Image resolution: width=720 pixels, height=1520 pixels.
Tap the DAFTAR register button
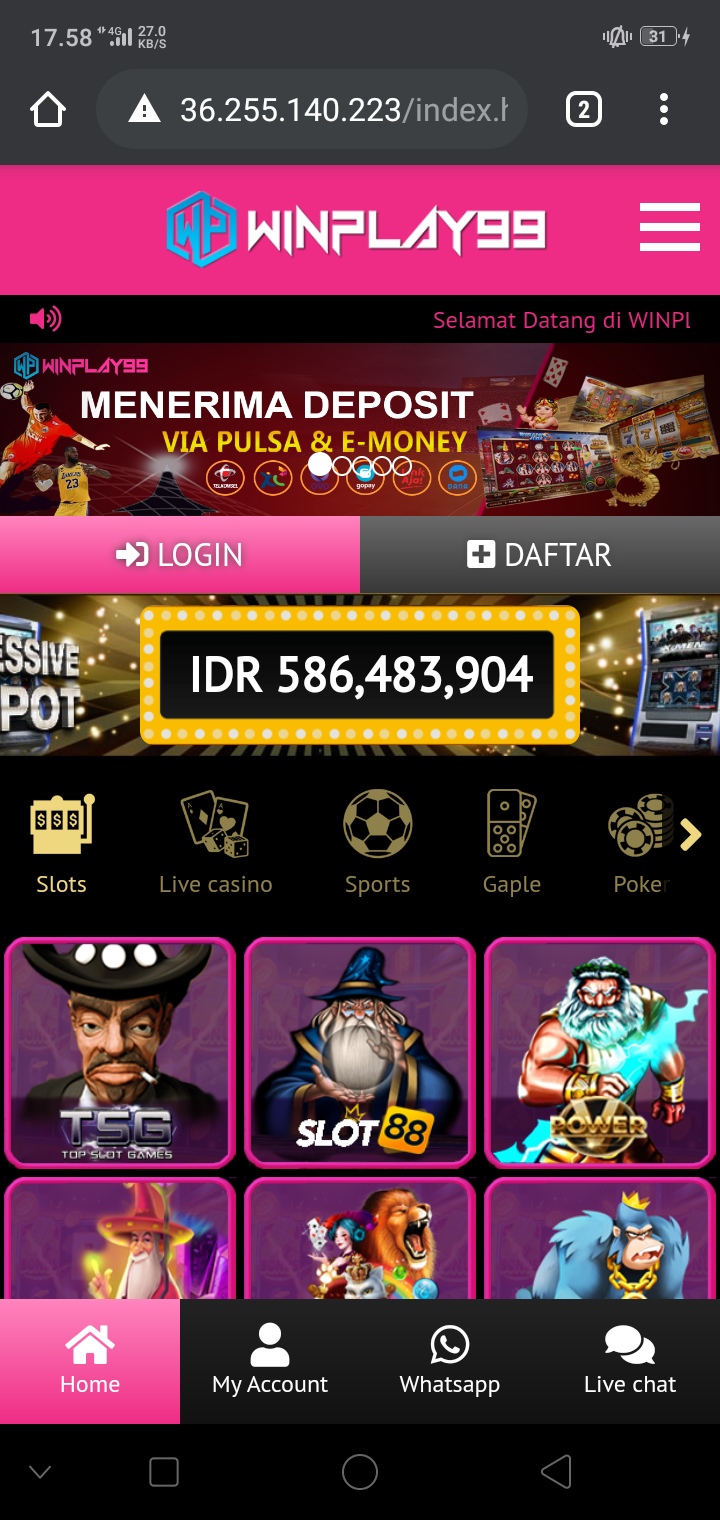tap(540, 555)
